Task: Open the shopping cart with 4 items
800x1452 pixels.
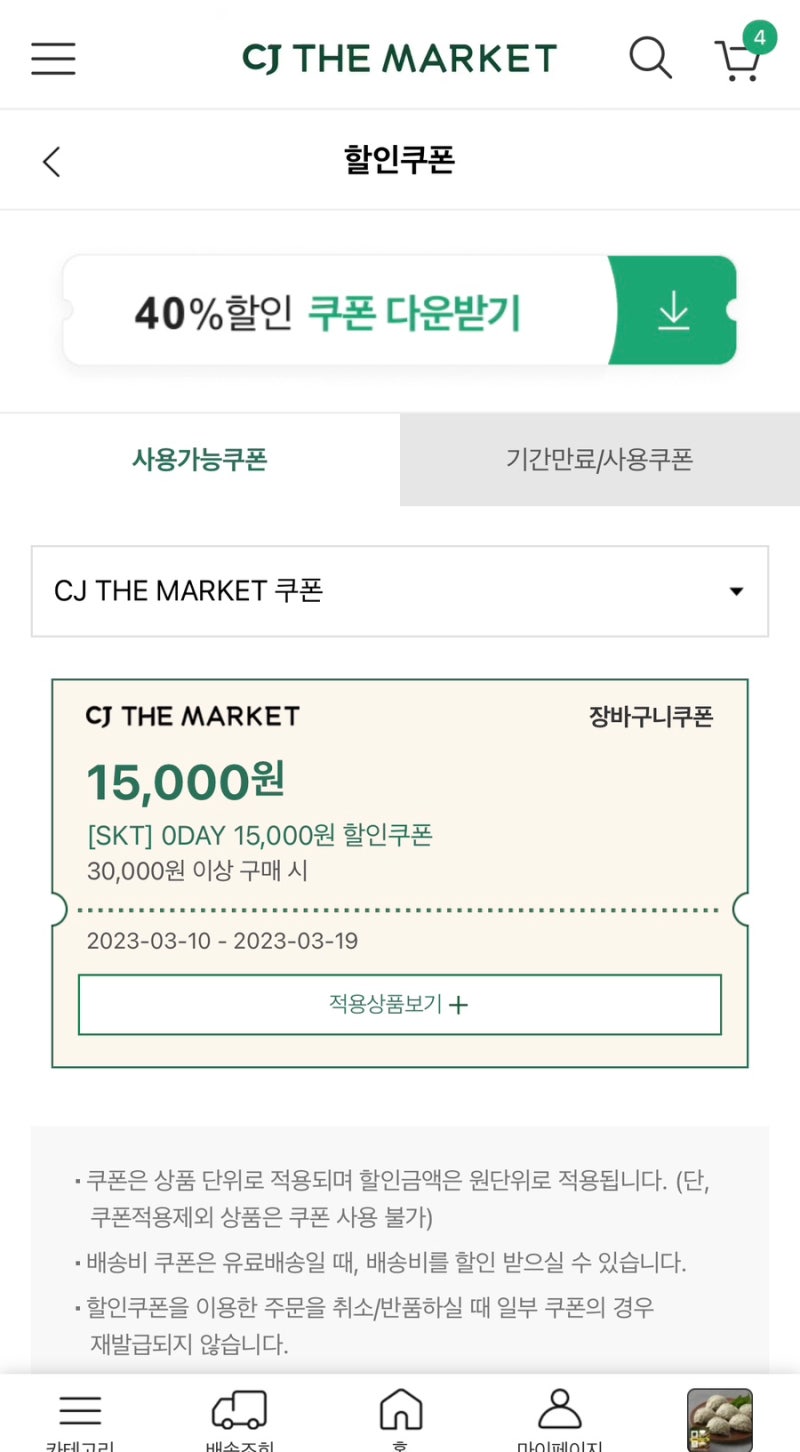Action: [x=737, y=62]
